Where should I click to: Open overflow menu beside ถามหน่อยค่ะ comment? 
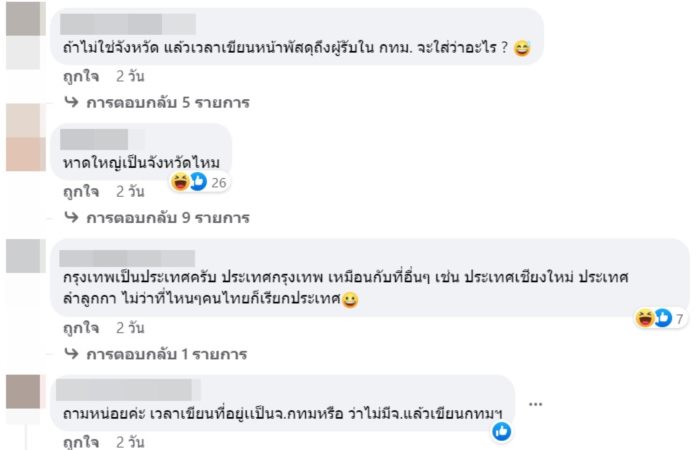pyautogui.click(x=536, y=404)
